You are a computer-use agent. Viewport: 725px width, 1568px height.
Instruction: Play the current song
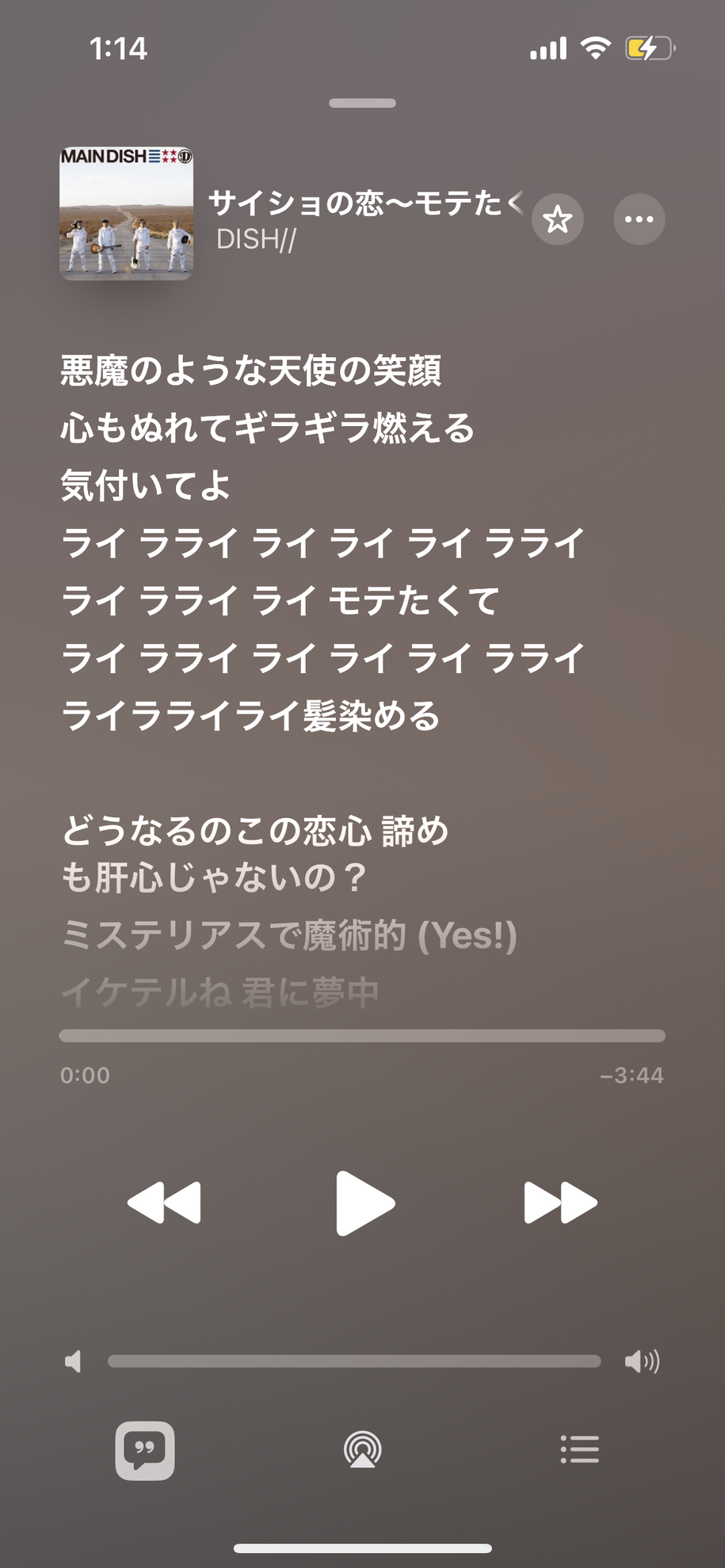pos(364,1203)
